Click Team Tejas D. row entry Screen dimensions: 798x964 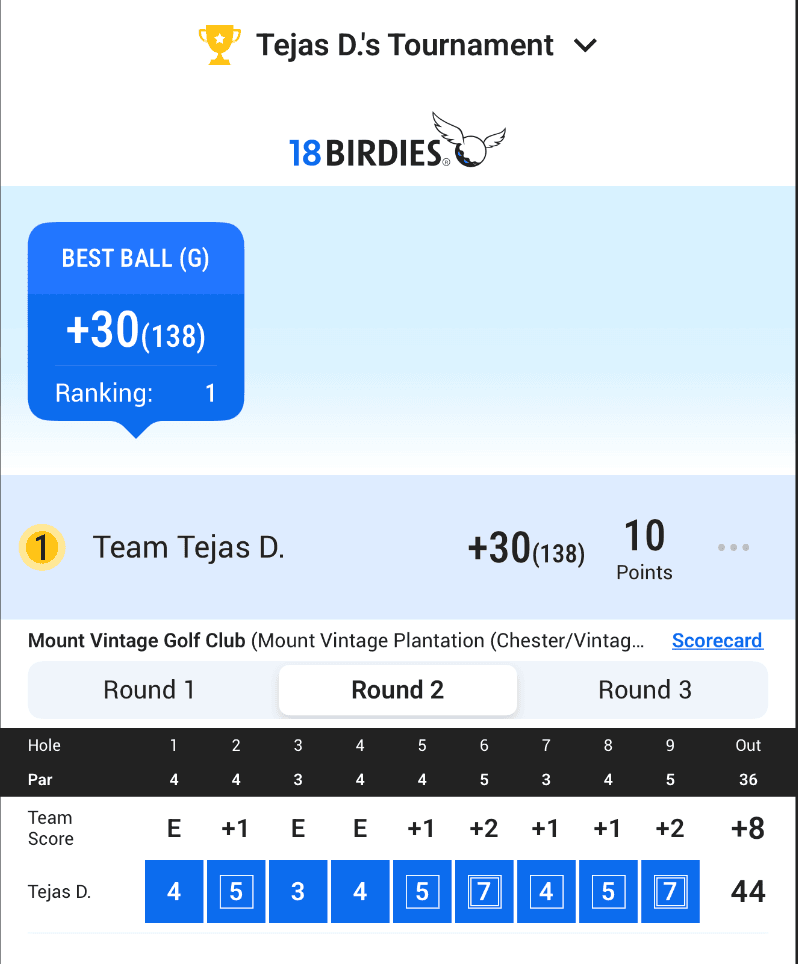point(188,547)
